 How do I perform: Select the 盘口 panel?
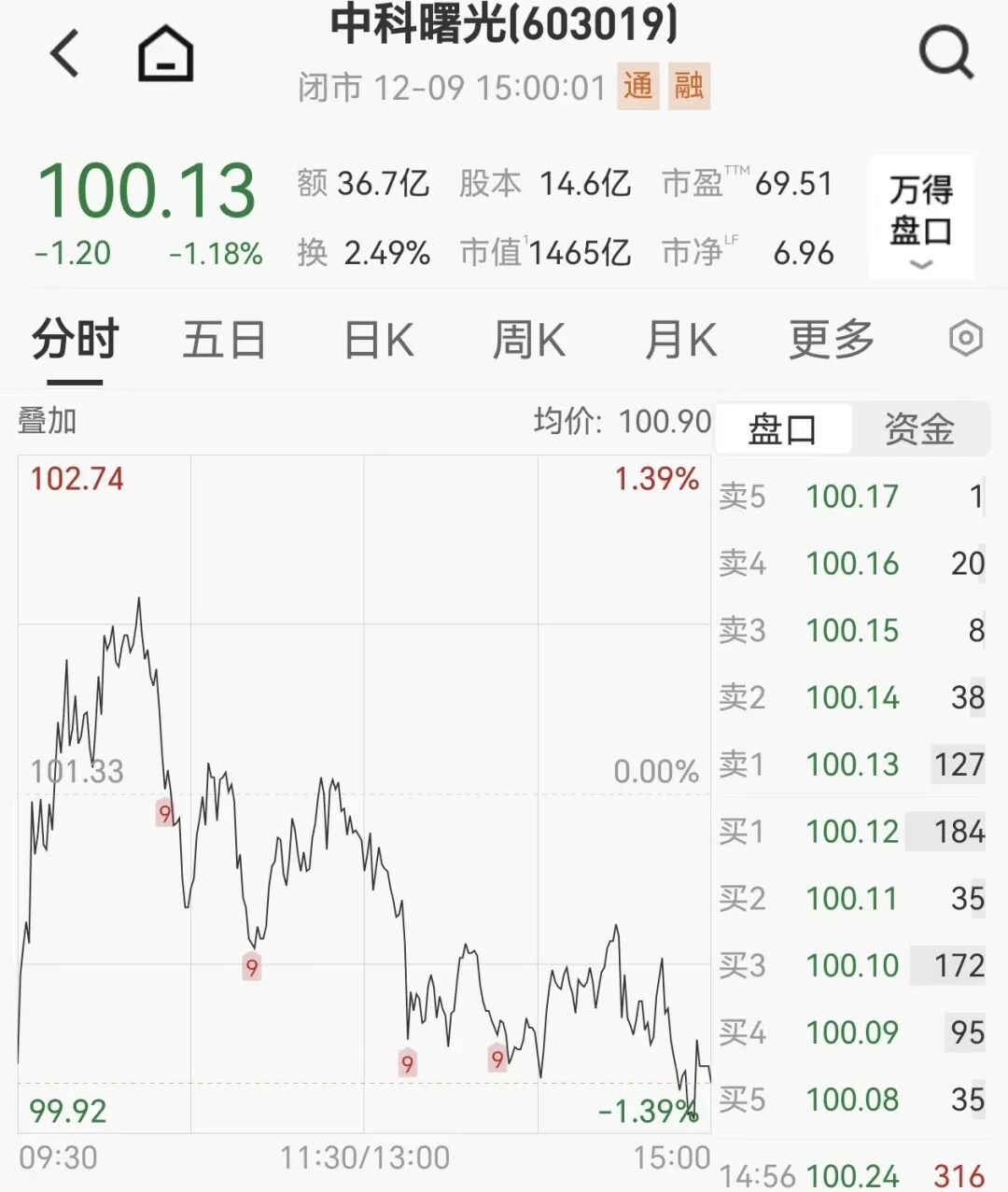(x=782, y=429)
